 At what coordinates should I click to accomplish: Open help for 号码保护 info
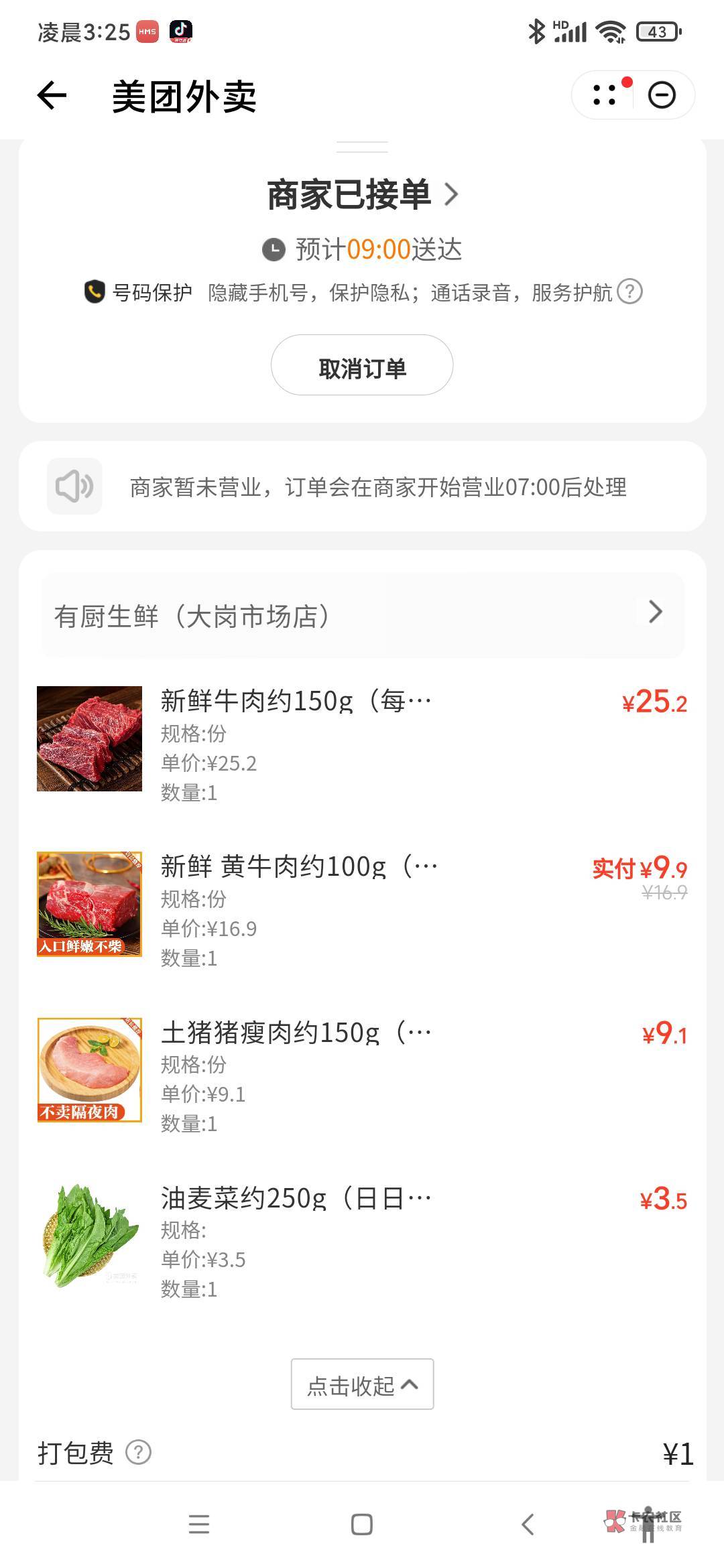[x=629, y=291]
